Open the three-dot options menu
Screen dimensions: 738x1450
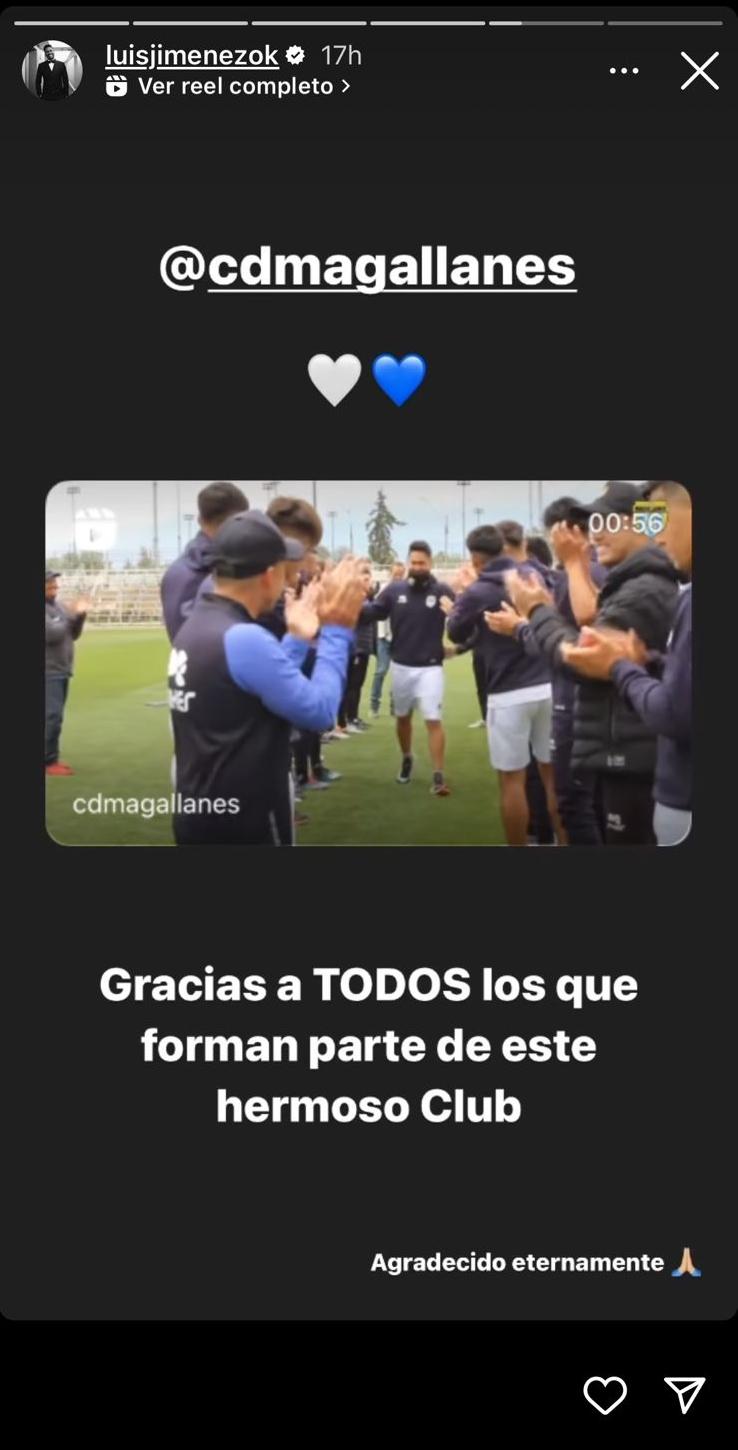[625, 70]
